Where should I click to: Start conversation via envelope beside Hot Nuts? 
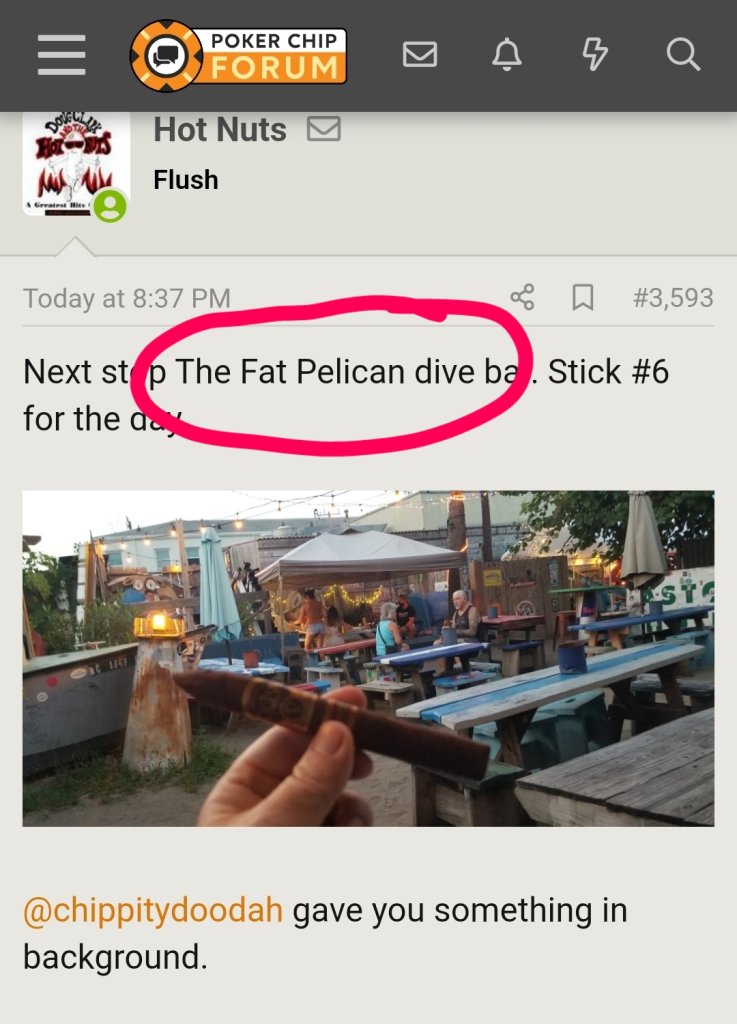pyautogui.click(x=323, y=130)
